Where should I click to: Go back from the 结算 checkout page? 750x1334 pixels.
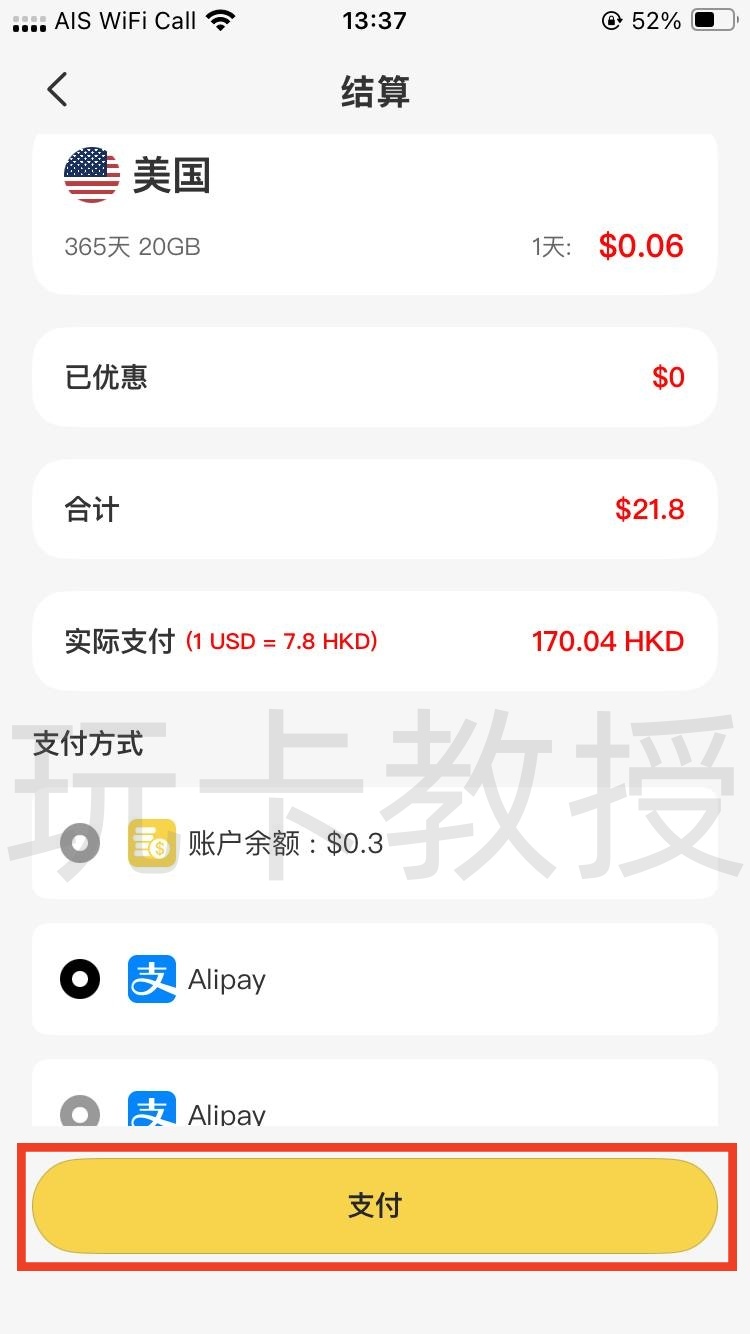pos(57,90)
